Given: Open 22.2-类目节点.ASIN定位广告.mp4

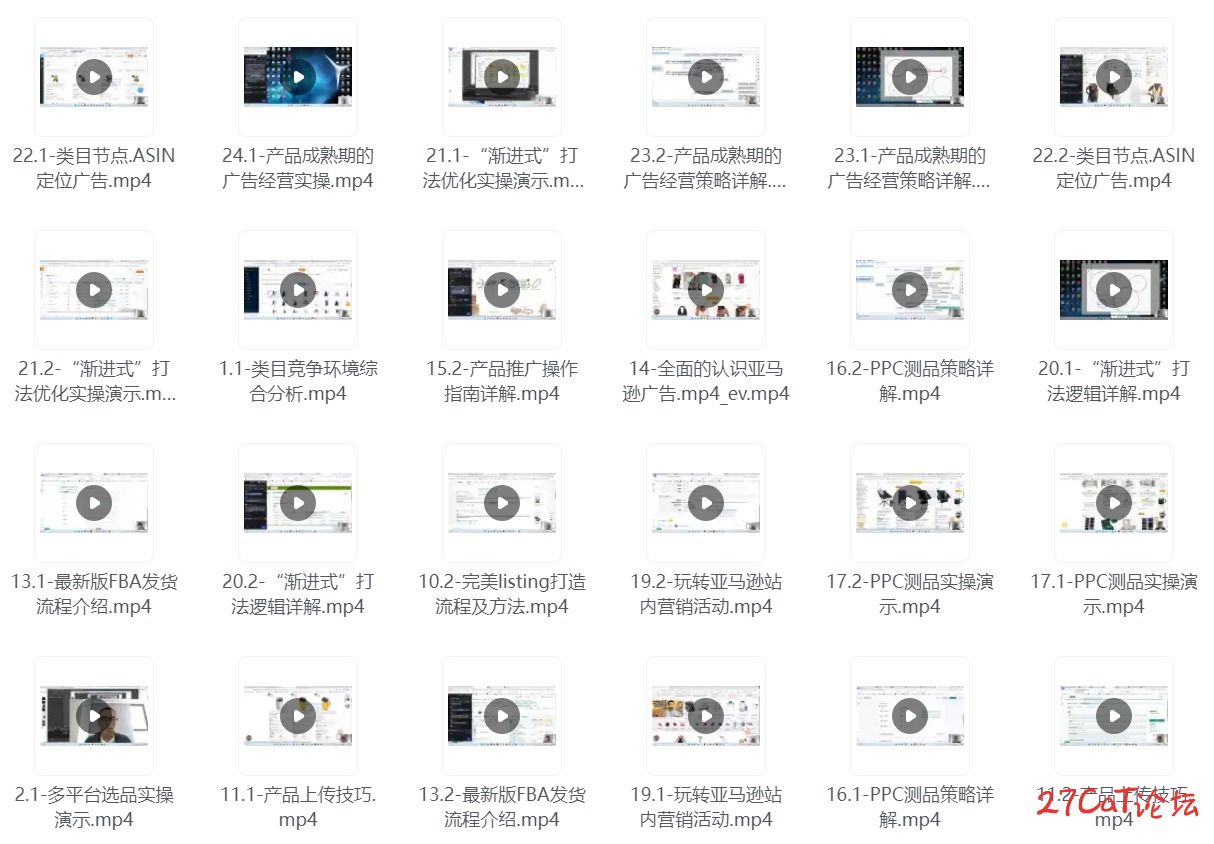Looking at the screenshot, I should 1114,77.
